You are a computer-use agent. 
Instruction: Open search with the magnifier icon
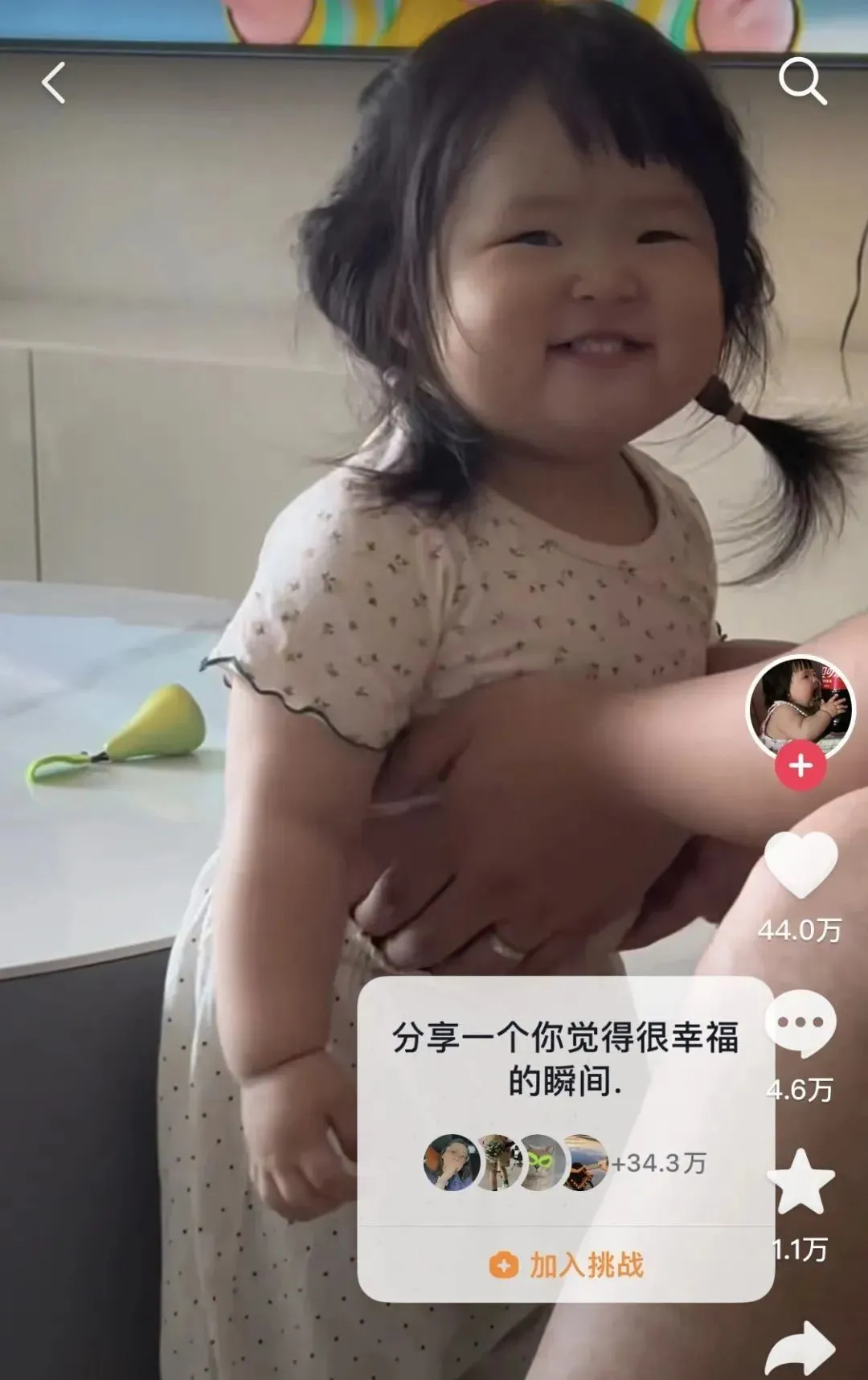802,82
